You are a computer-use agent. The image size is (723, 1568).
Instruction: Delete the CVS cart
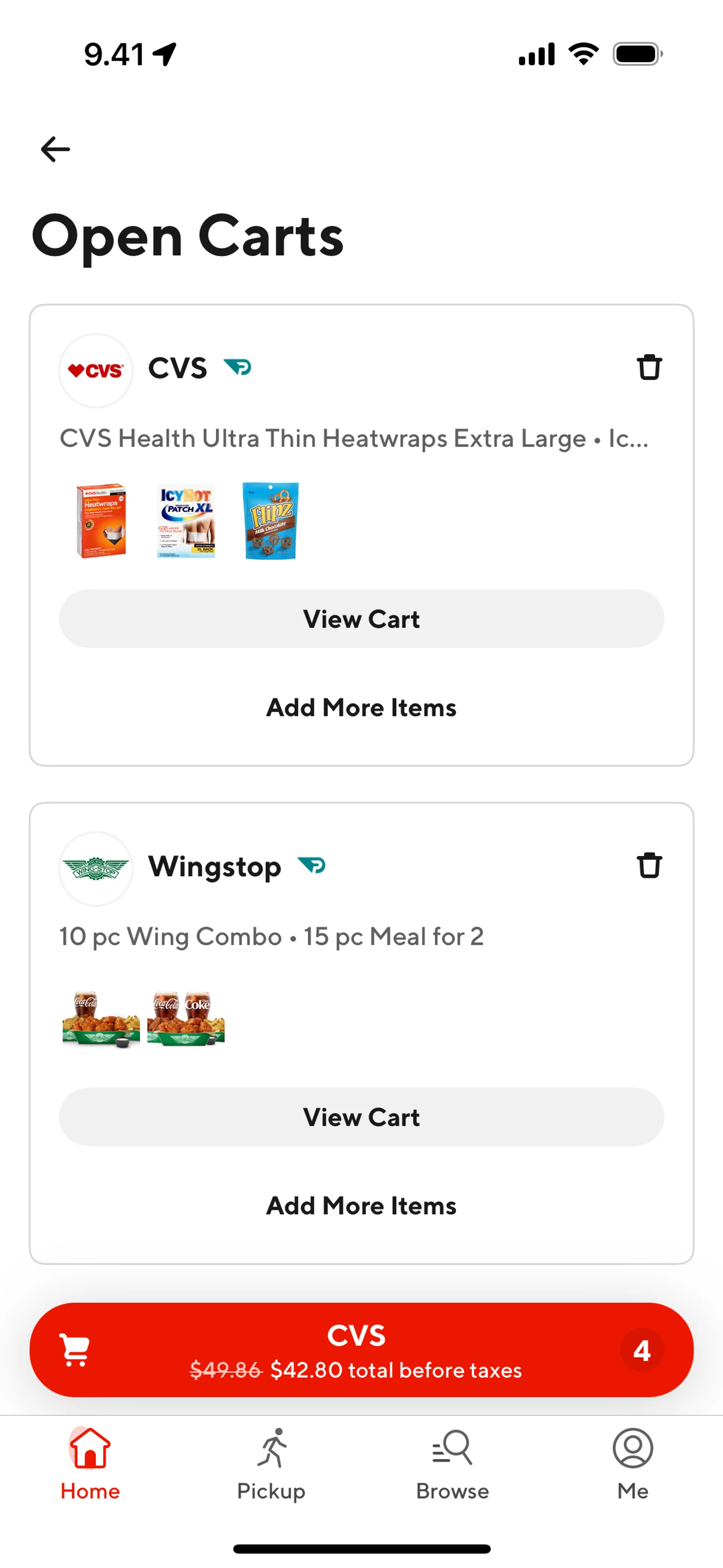649,367
